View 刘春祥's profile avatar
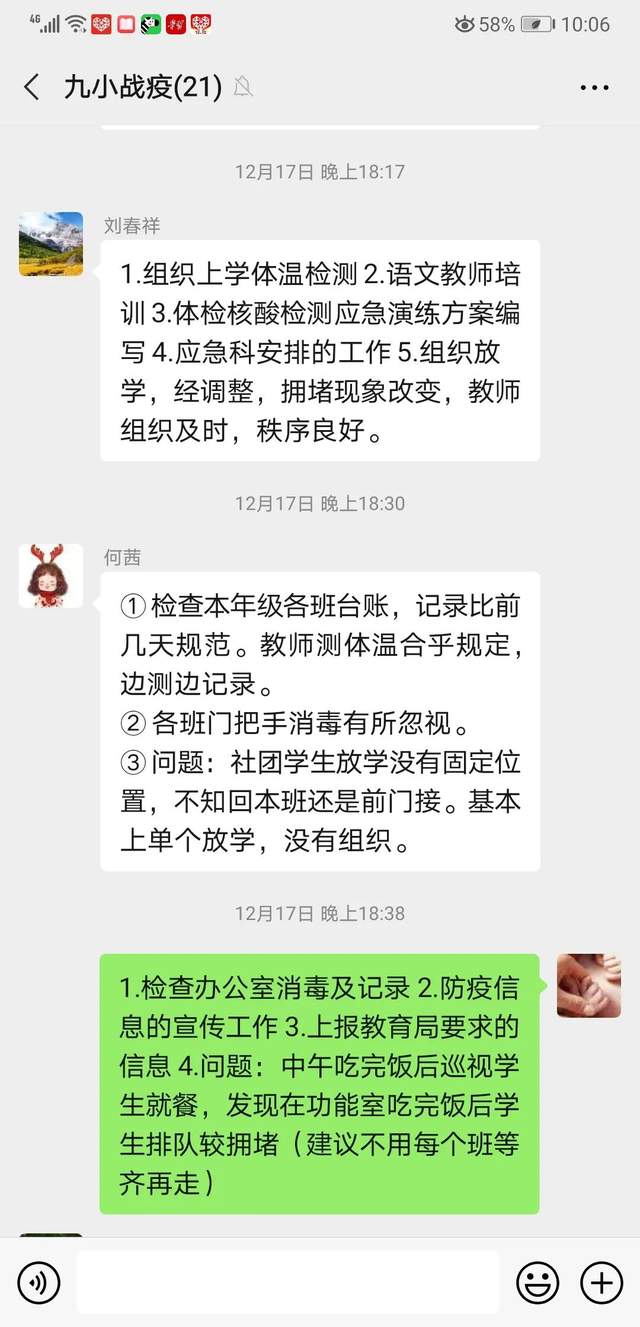This screenshot has height=1327, width=640. 51,244
